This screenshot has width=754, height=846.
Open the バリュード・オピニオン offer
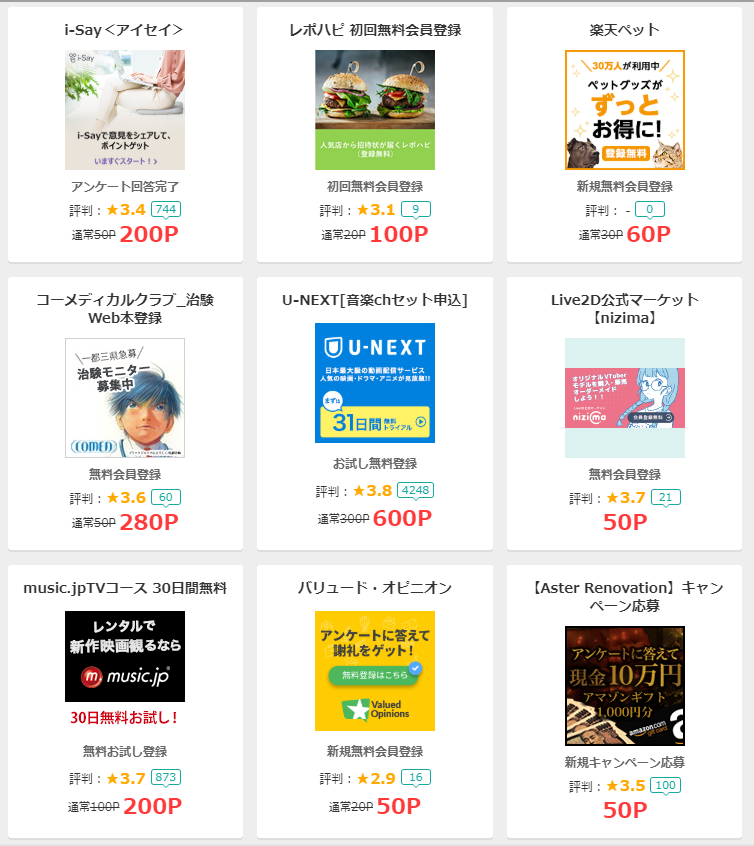tap(375, 670)
